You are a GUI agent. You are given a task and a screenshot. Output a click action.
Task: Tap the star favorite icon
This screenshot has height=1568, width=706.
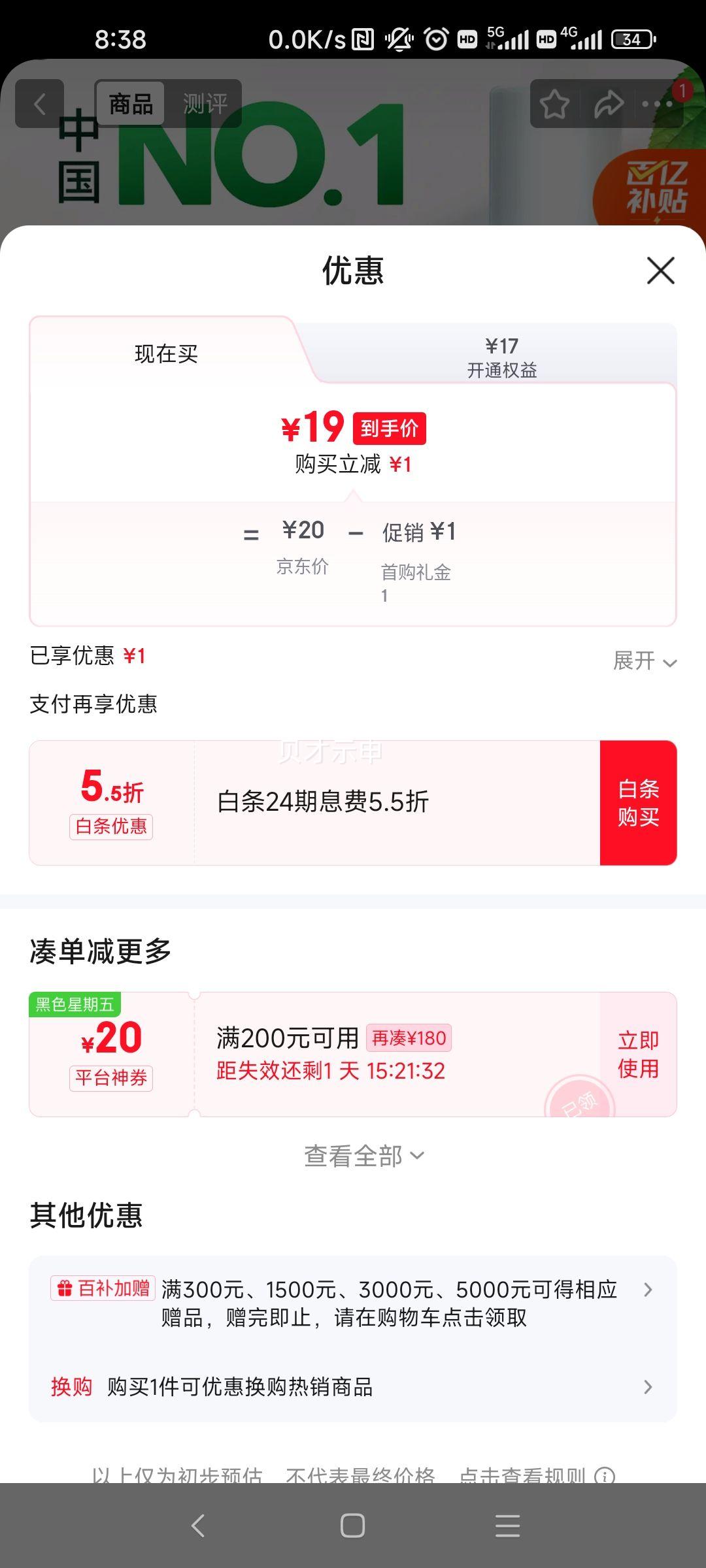(553, 104)
